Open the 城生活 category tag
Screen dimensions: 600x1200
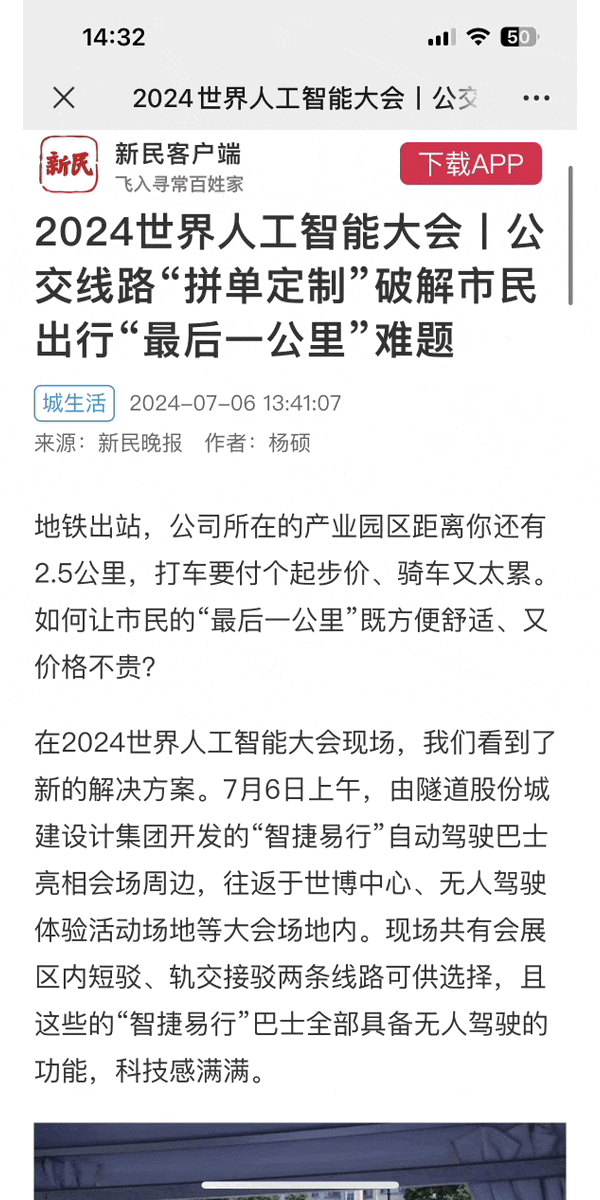pyautogui.click(x=74, y=404)
